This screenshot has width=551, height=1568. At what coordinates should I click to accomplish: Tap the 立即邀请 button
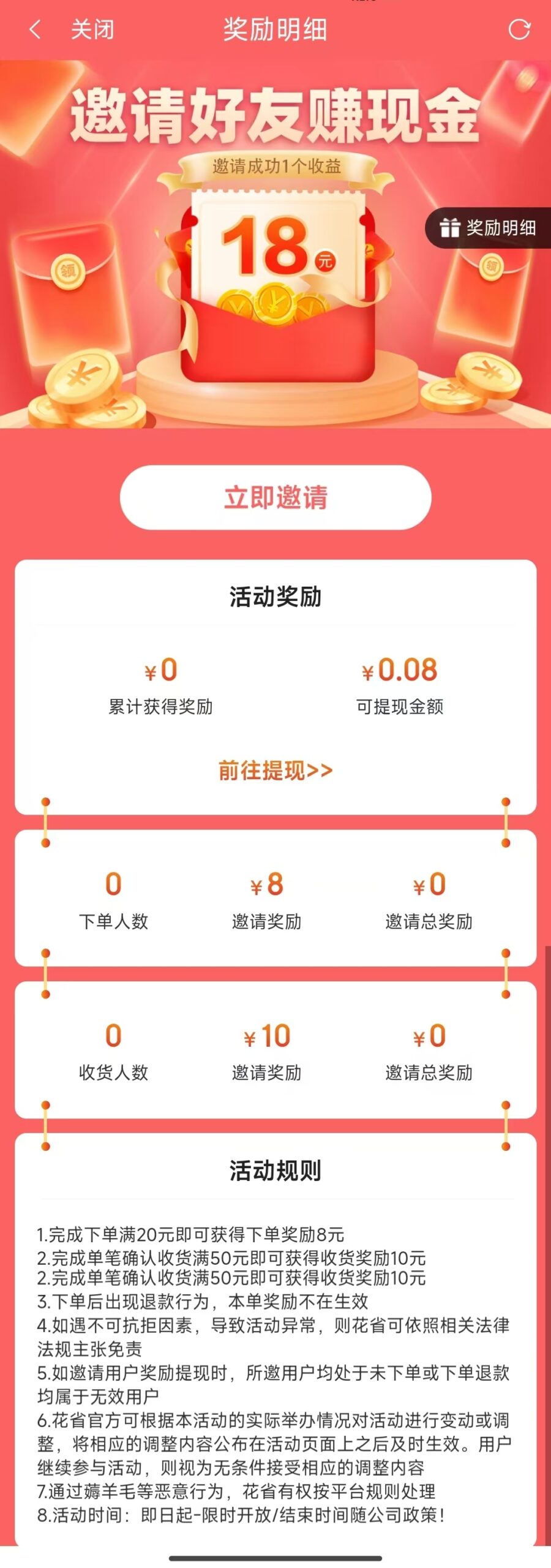(275, 497)
